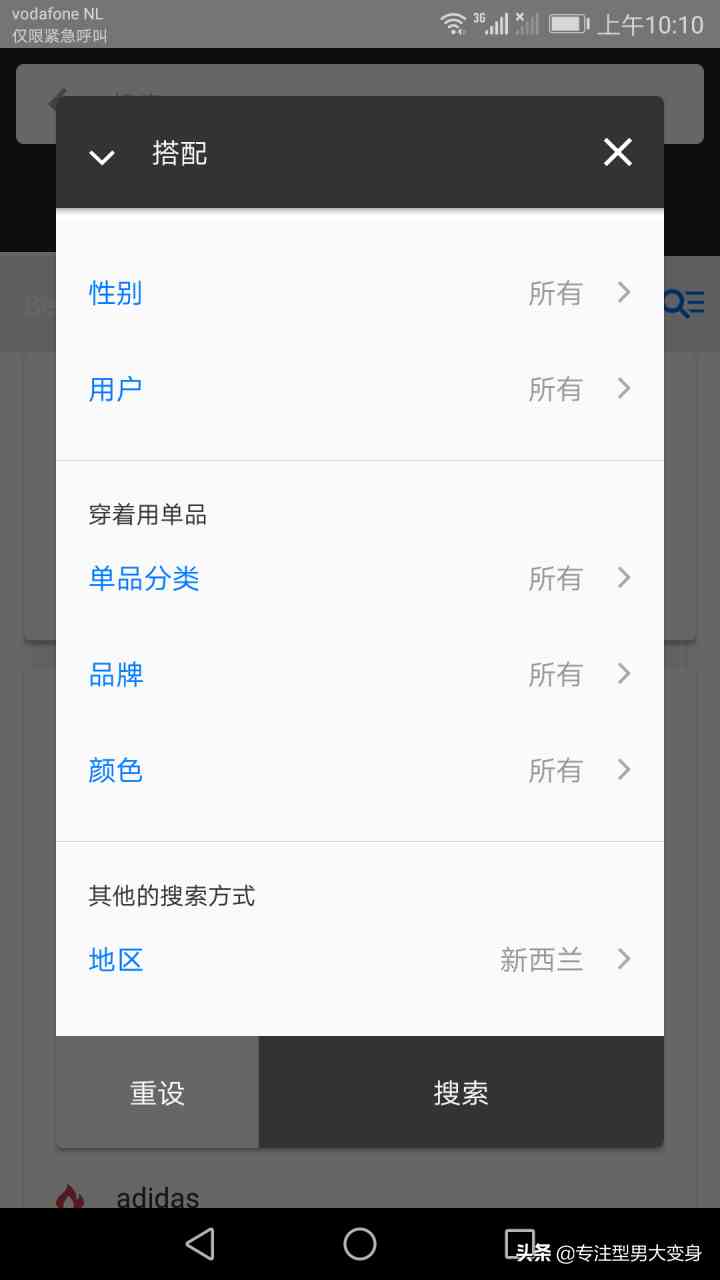Select a 品牌 filter
This screenshot has width=720, height=1280.
tap(359, 674)
